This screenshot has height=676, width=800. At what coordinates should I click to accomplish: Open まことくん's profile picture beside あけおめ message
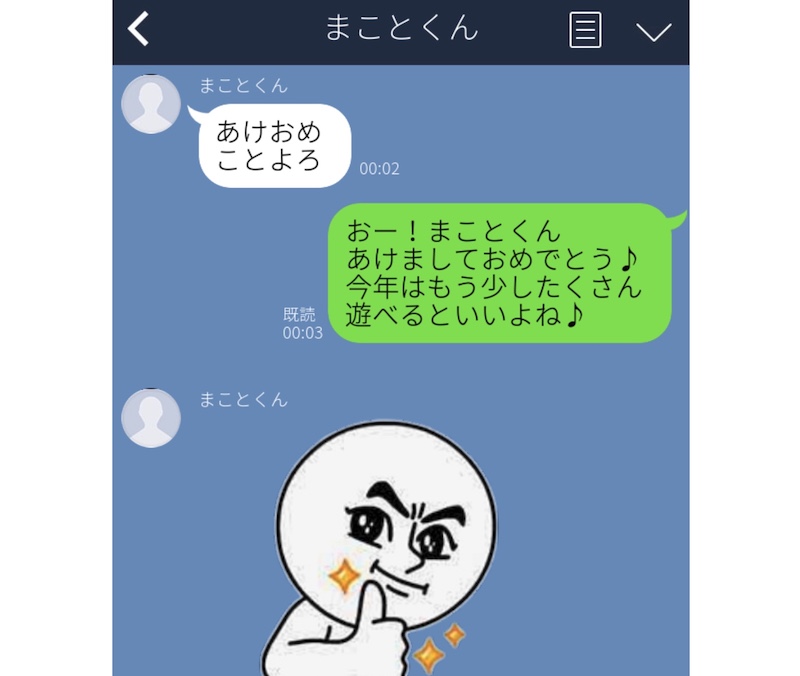pyautogui.click(x=151, y=104)
